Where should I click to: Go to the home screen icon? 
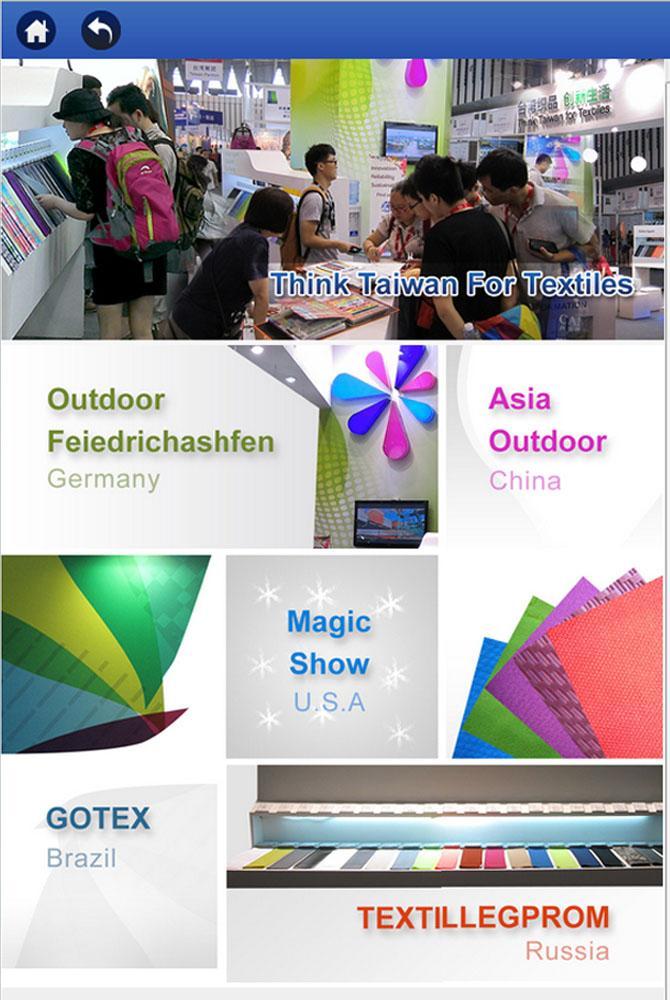pos(36,30)
